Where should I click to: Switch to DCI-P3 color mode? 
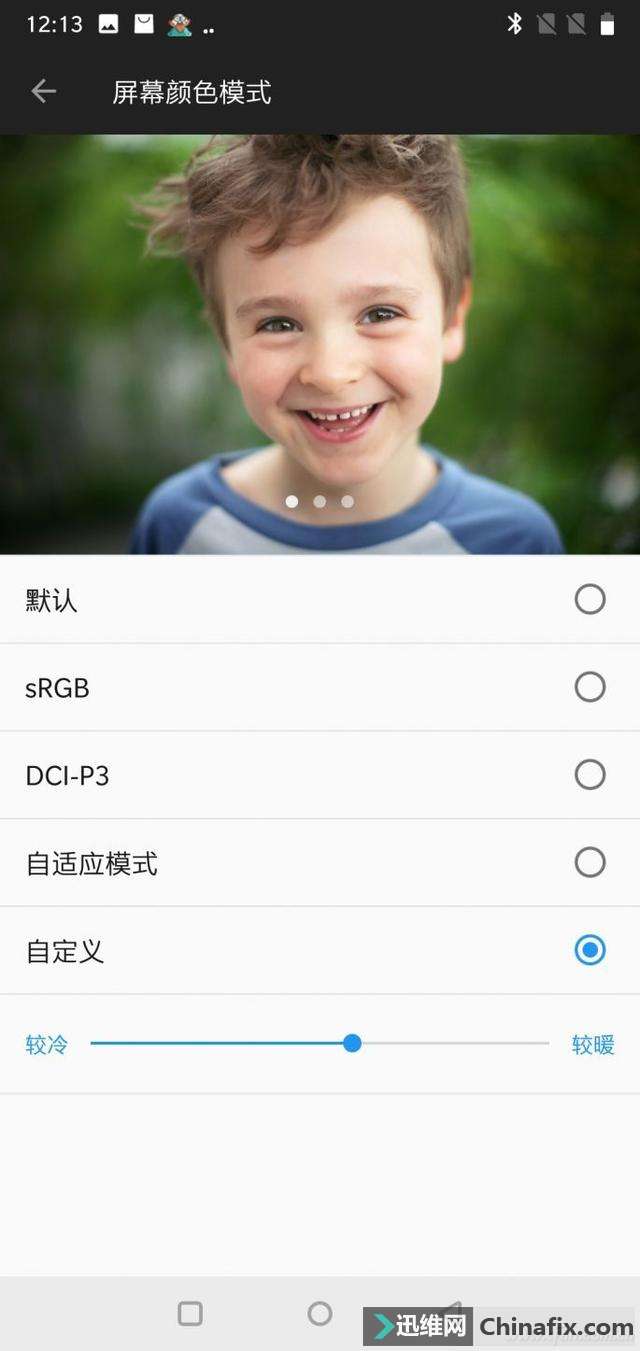[x=589, y=775]
